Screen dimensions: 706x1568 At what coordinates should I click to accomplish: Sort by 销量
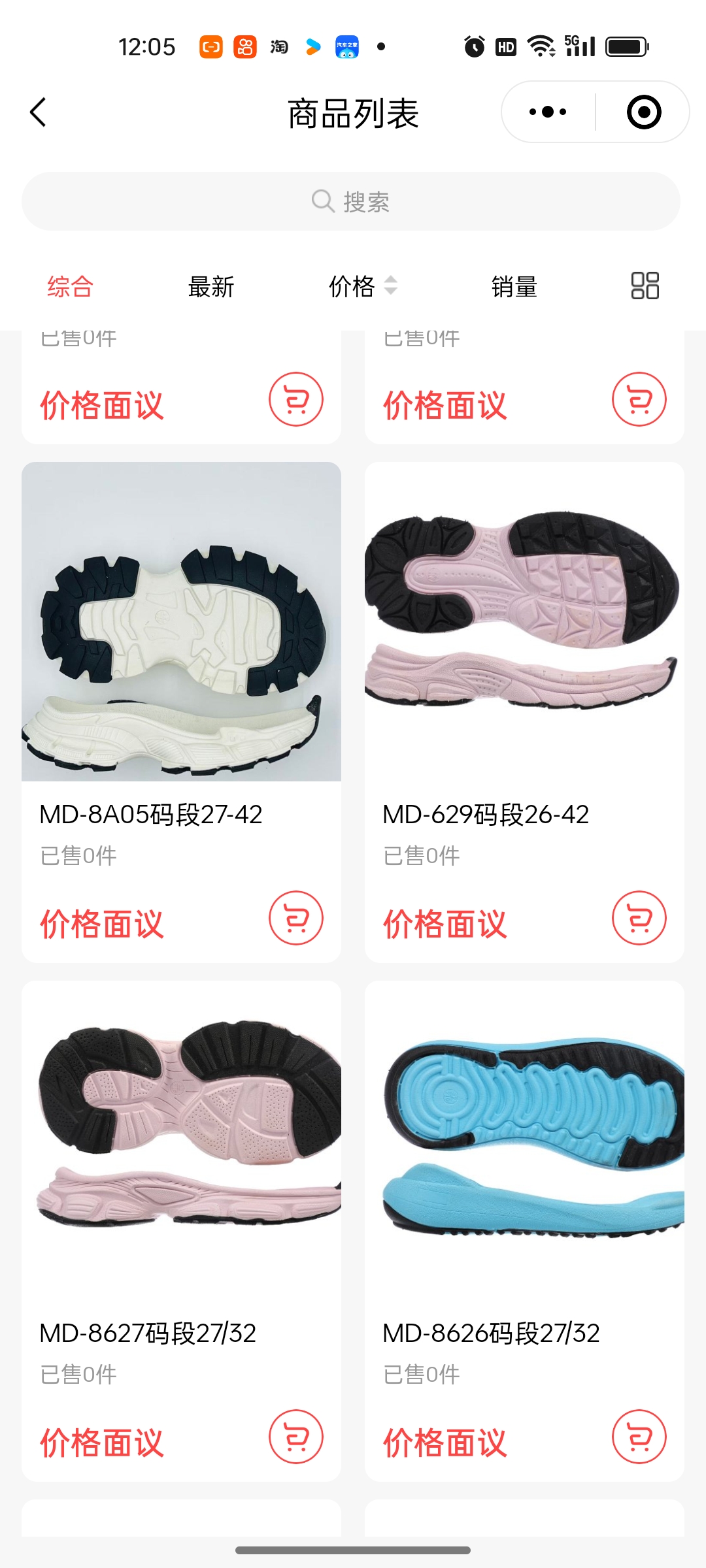(514, 287)
